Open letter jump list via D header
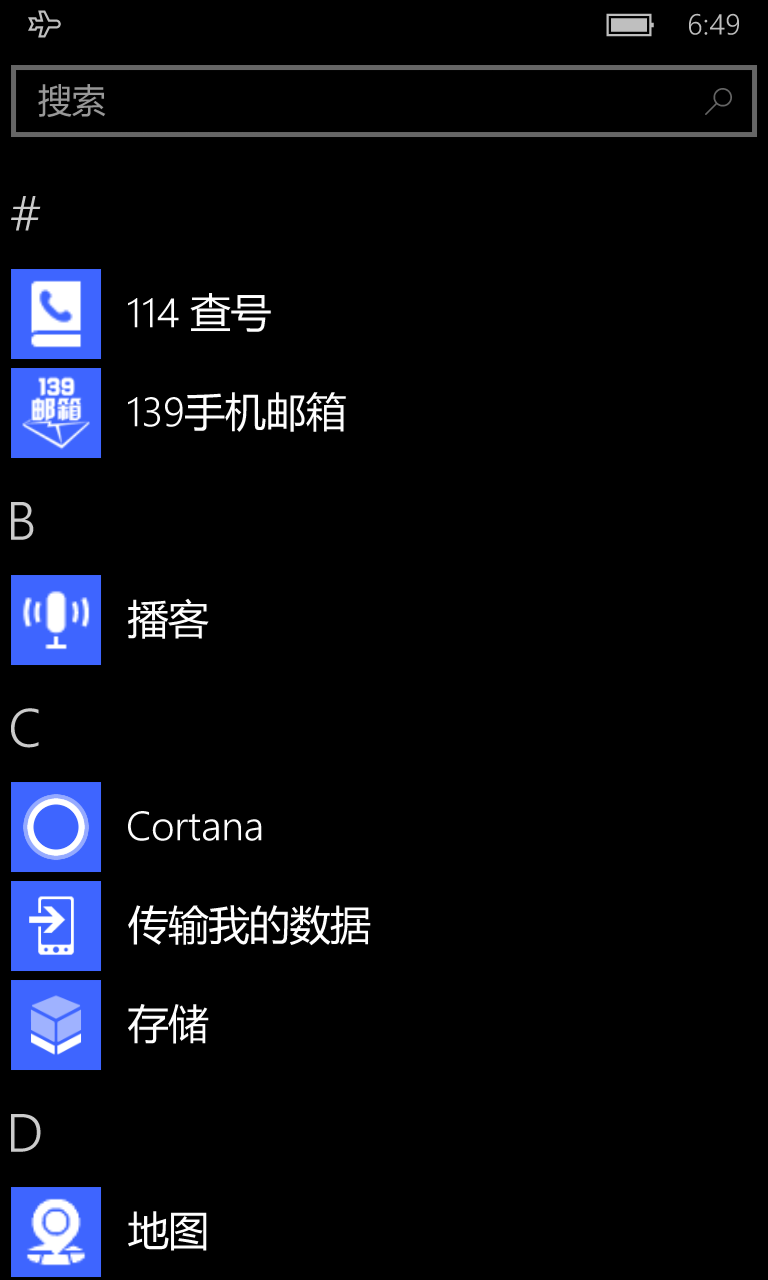 25,1134
